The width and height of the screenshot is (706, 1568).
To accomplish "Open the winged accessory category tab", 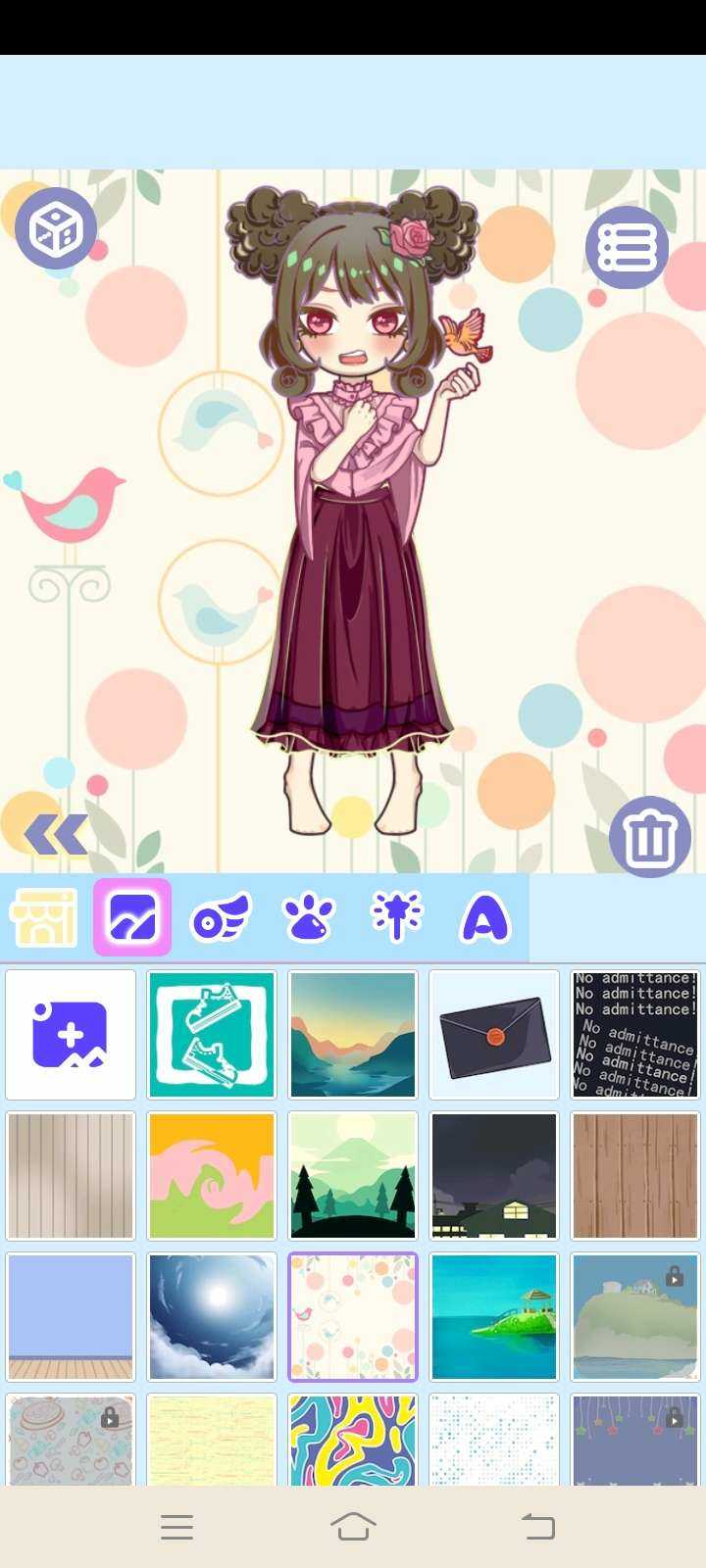I will pos(221,918).
